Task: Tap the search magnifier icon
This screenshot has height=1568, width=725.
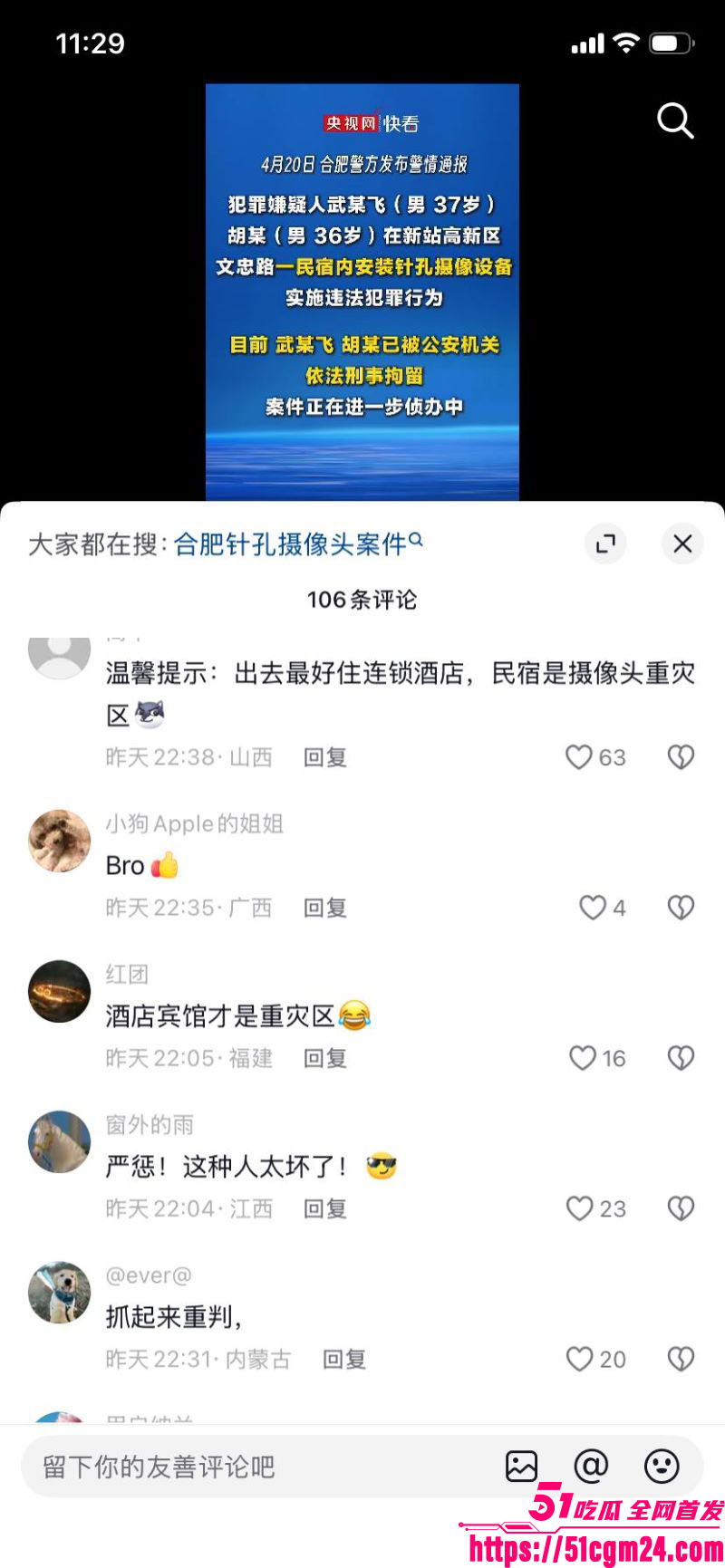Action: coord(675,121)
